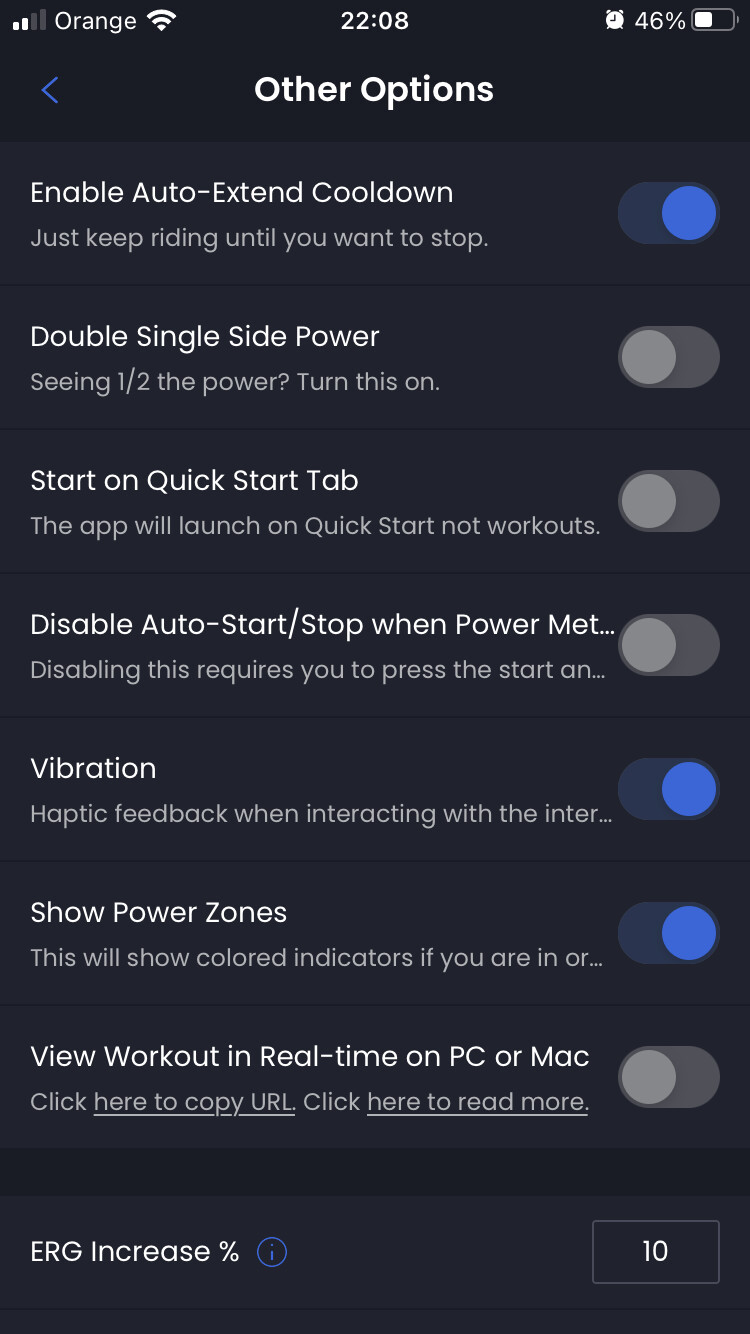
Task: Enable Start on Quick Start Tab
Action: click(x=668, y=501)
